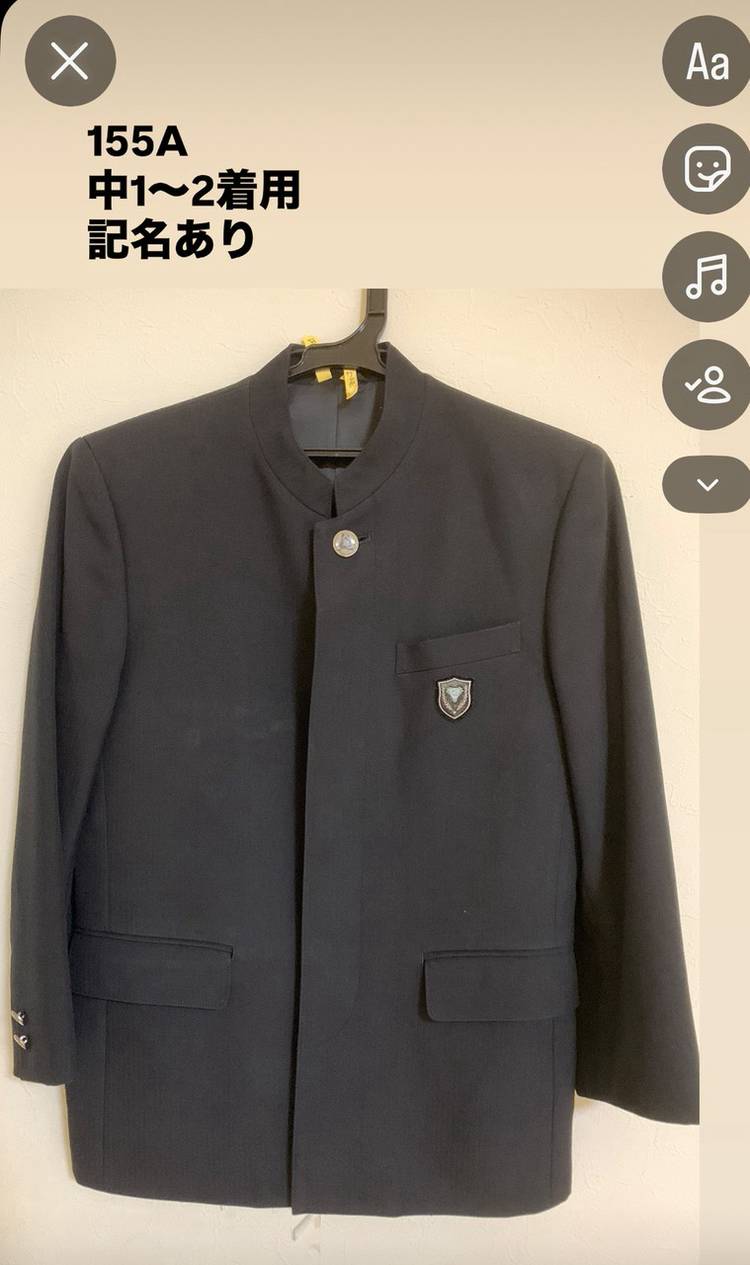Close the story editor
Viewport: 750px width, 1265px height.
[70, 62]
